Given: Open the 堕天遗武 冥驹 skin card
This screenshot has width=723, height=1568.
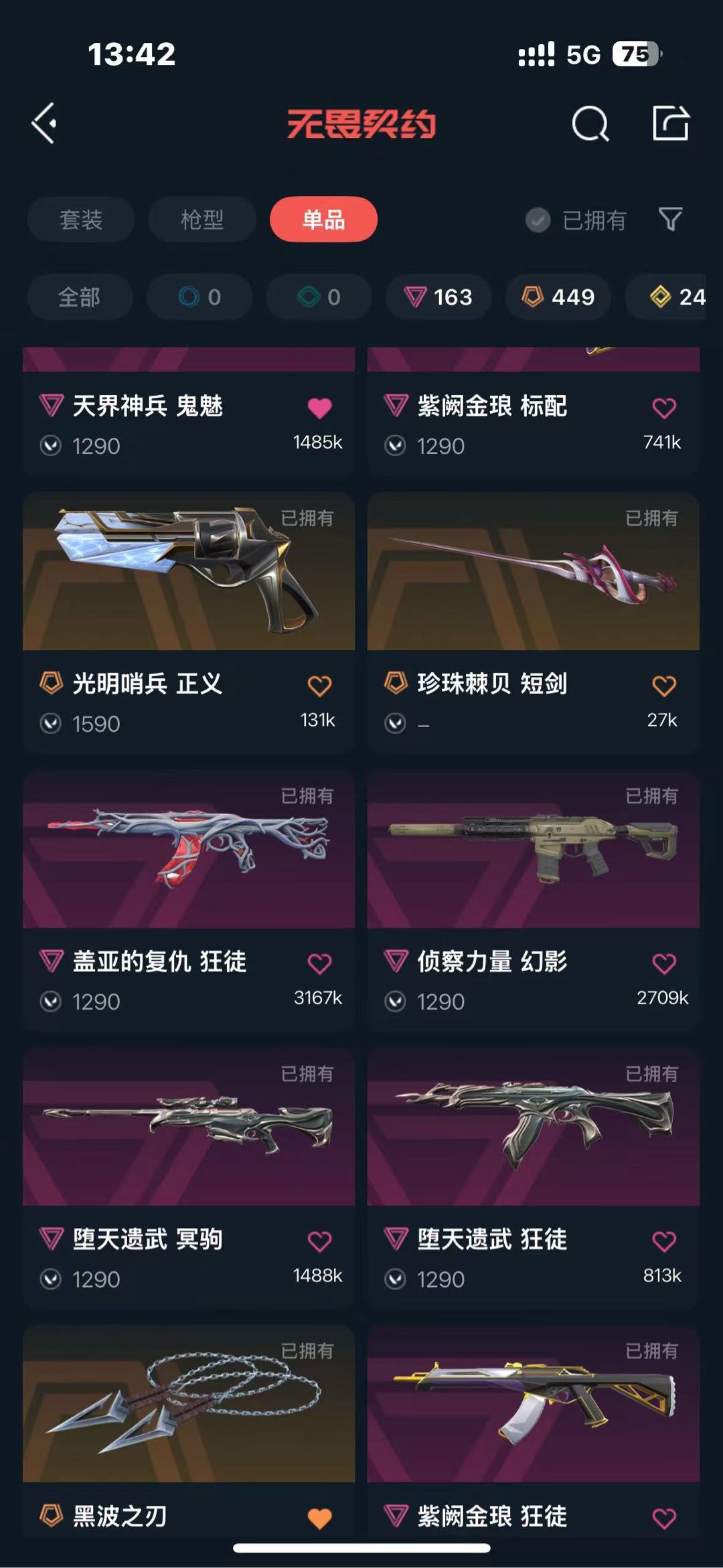Looking at the screenshot, I should point(189,1179).
